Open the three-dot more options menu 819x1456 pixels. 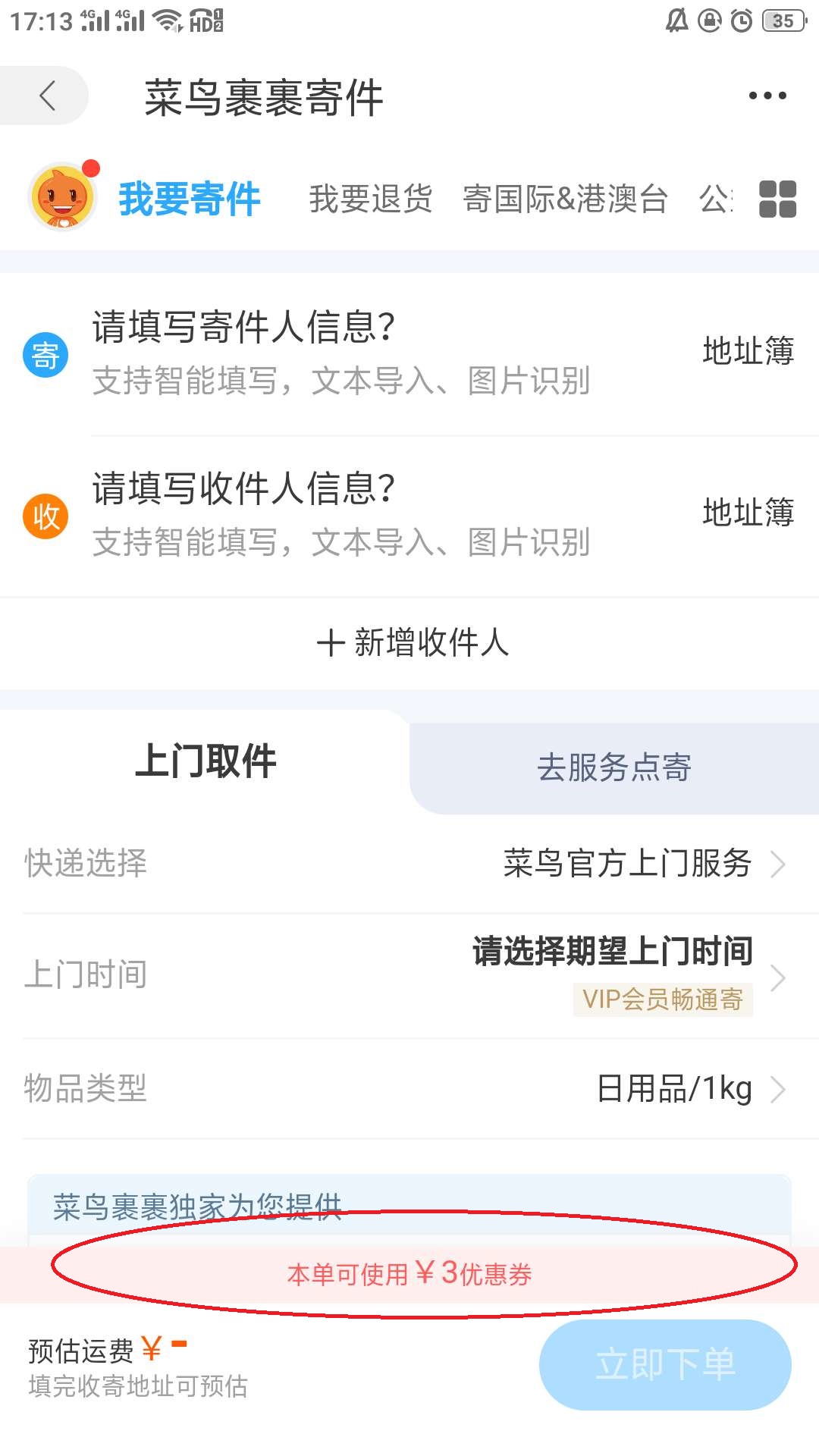pos(767,94)
